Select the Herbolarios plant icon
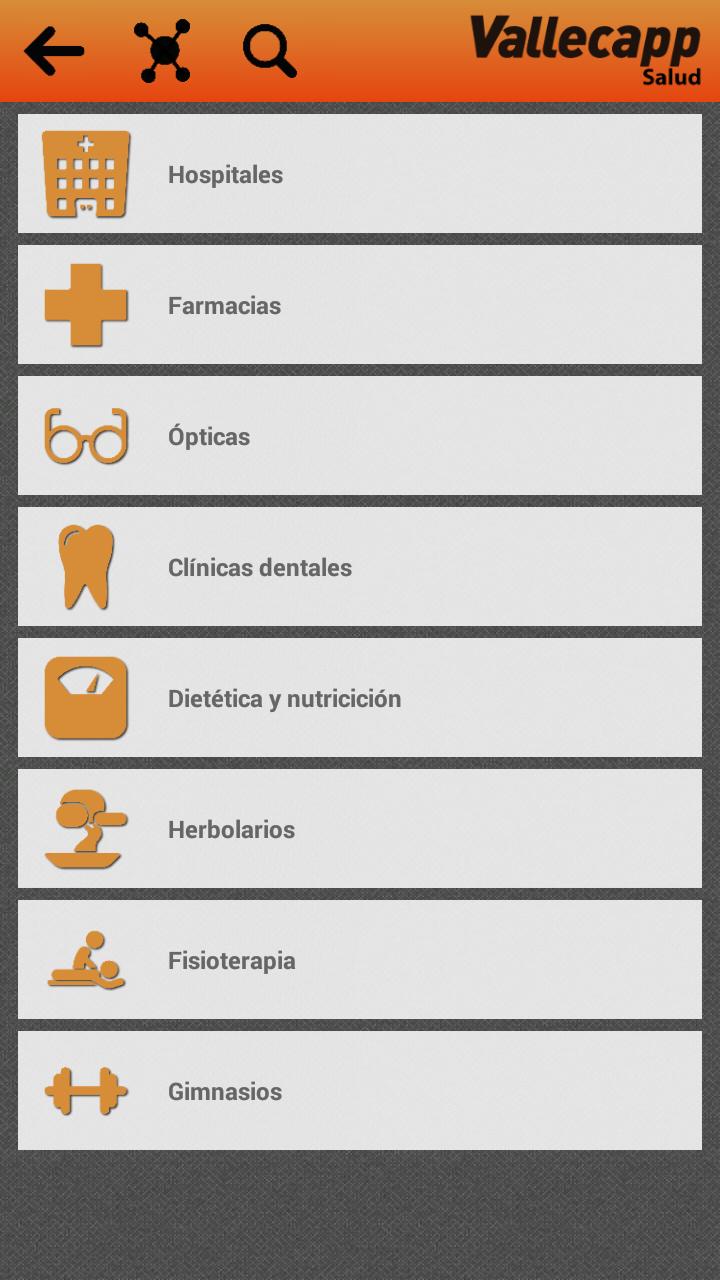The width and height of the screenshot is (720, 1280). coord(86,829)
